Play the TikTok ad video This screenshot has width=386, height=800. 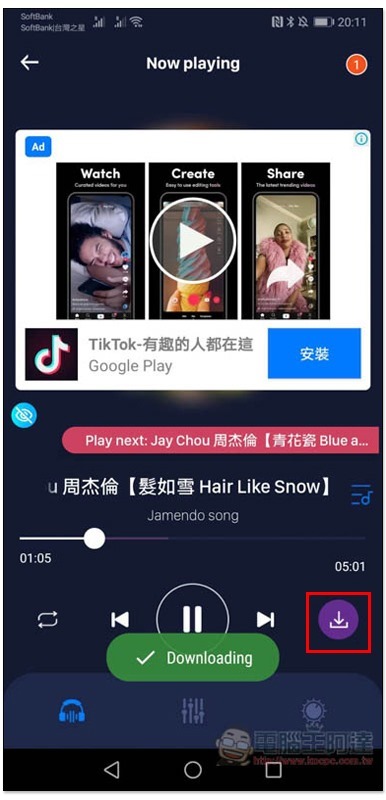click(x=193, y=241)
